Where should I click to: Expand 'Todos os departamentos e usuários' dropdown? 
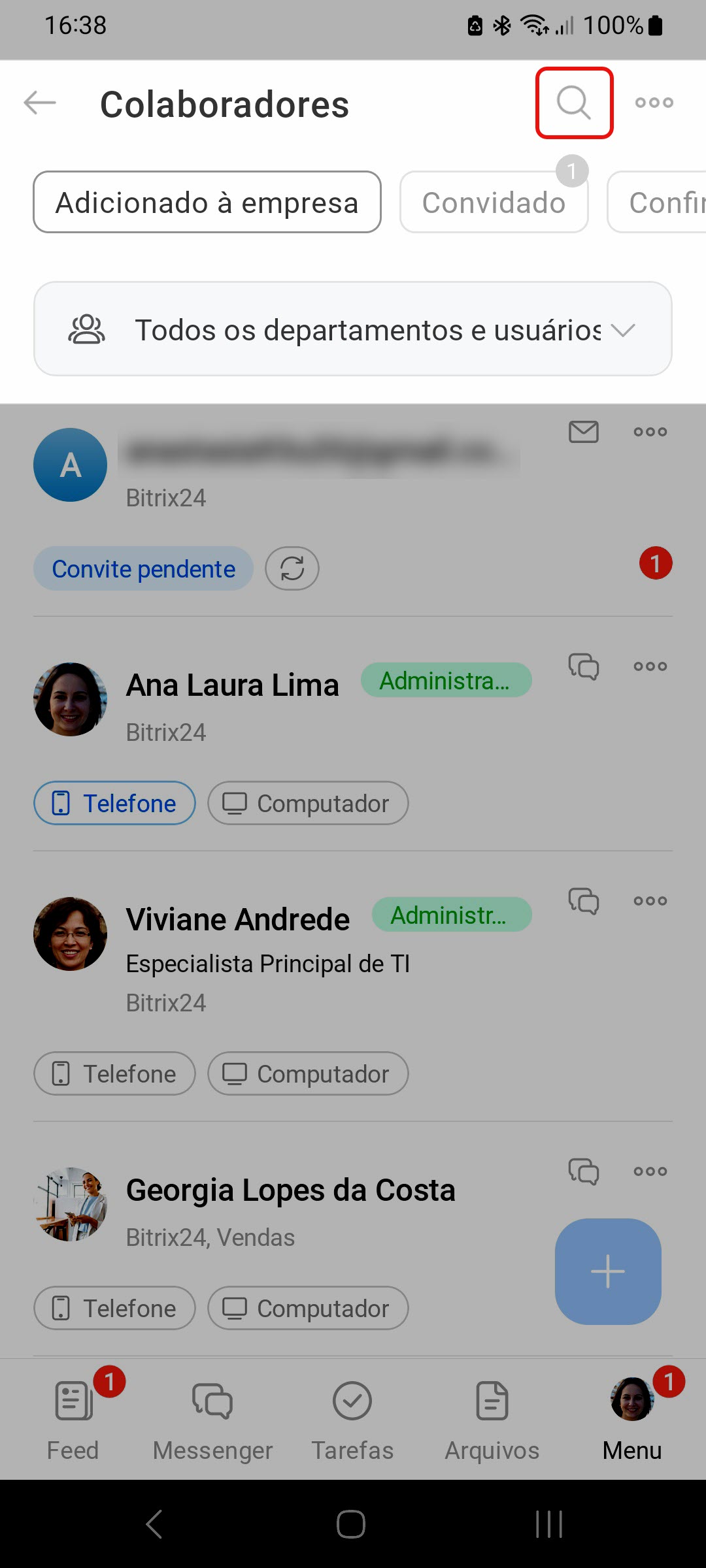pyautogui.click(x=353, y=329)
